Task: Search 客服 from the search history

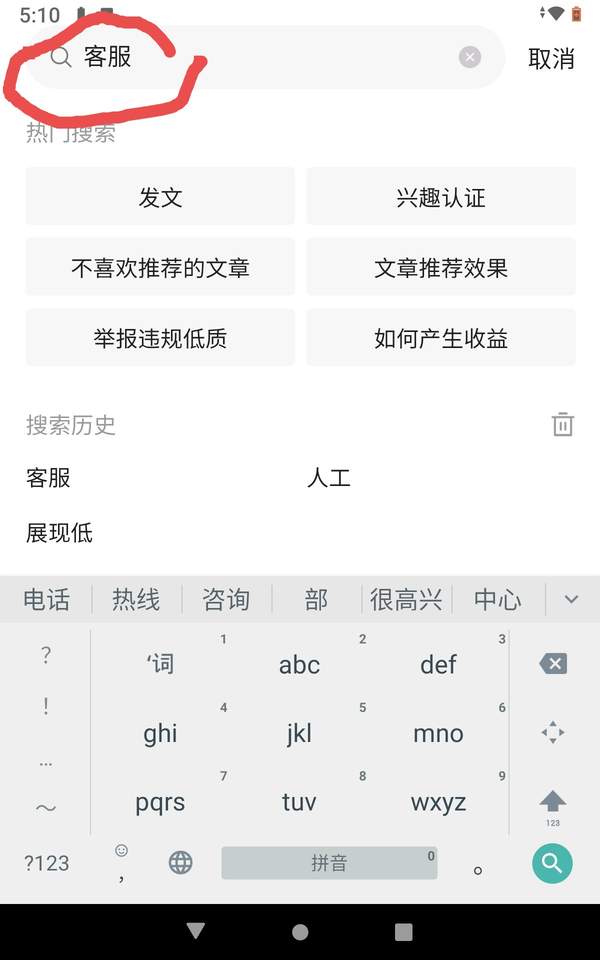Action: tap(48, 478)
